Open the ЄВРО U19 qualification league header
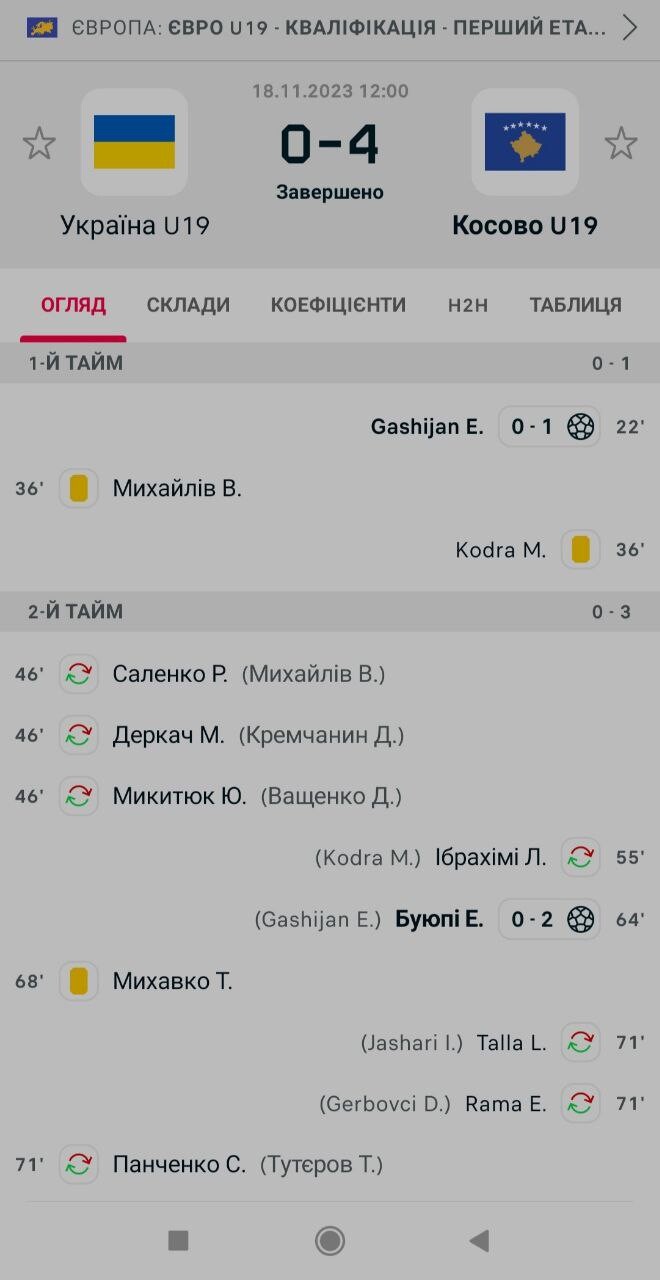 click(330, 28)
